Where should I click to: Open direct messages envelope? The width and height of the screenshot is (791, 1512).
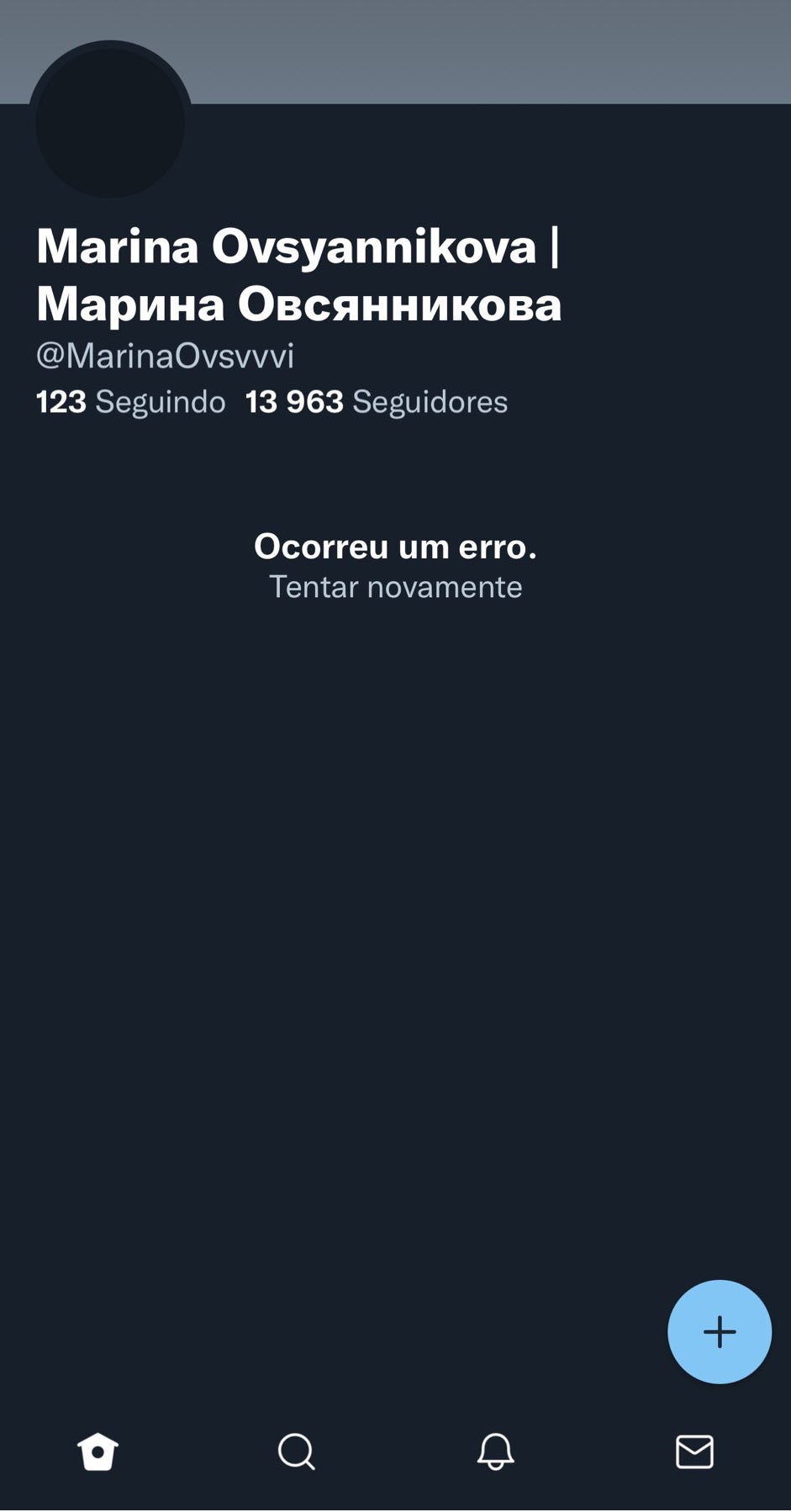(x=694, y=1451)
